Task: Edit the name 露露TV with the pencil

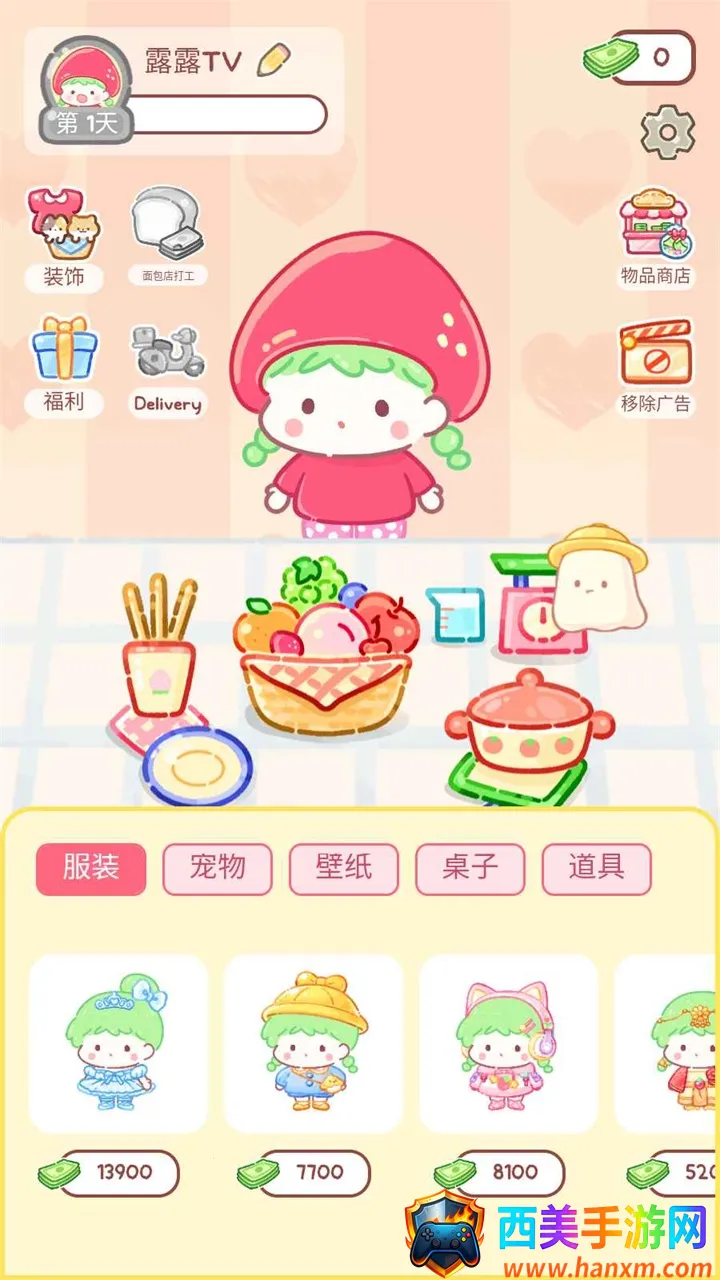Action: pos(272,61)
